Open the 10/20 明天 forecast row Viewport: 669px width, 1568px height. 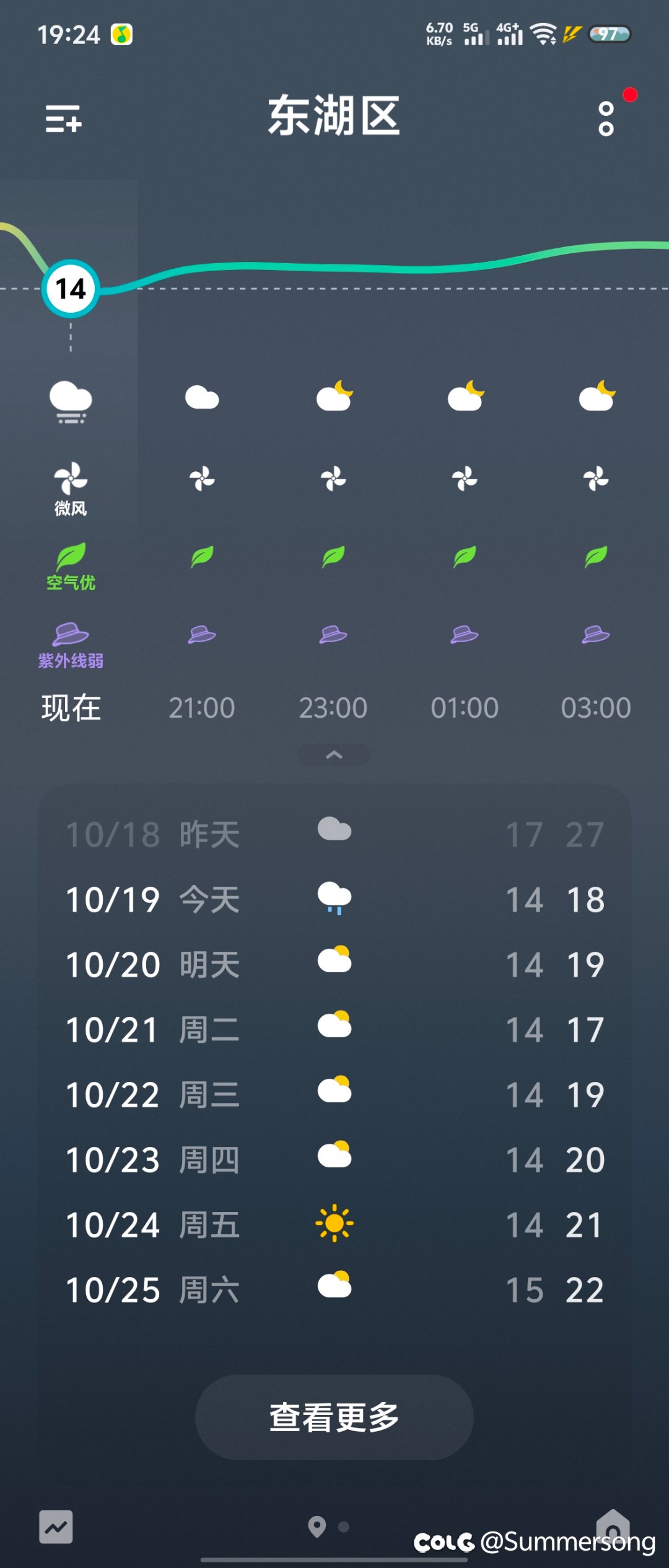(x=334, y=964)
